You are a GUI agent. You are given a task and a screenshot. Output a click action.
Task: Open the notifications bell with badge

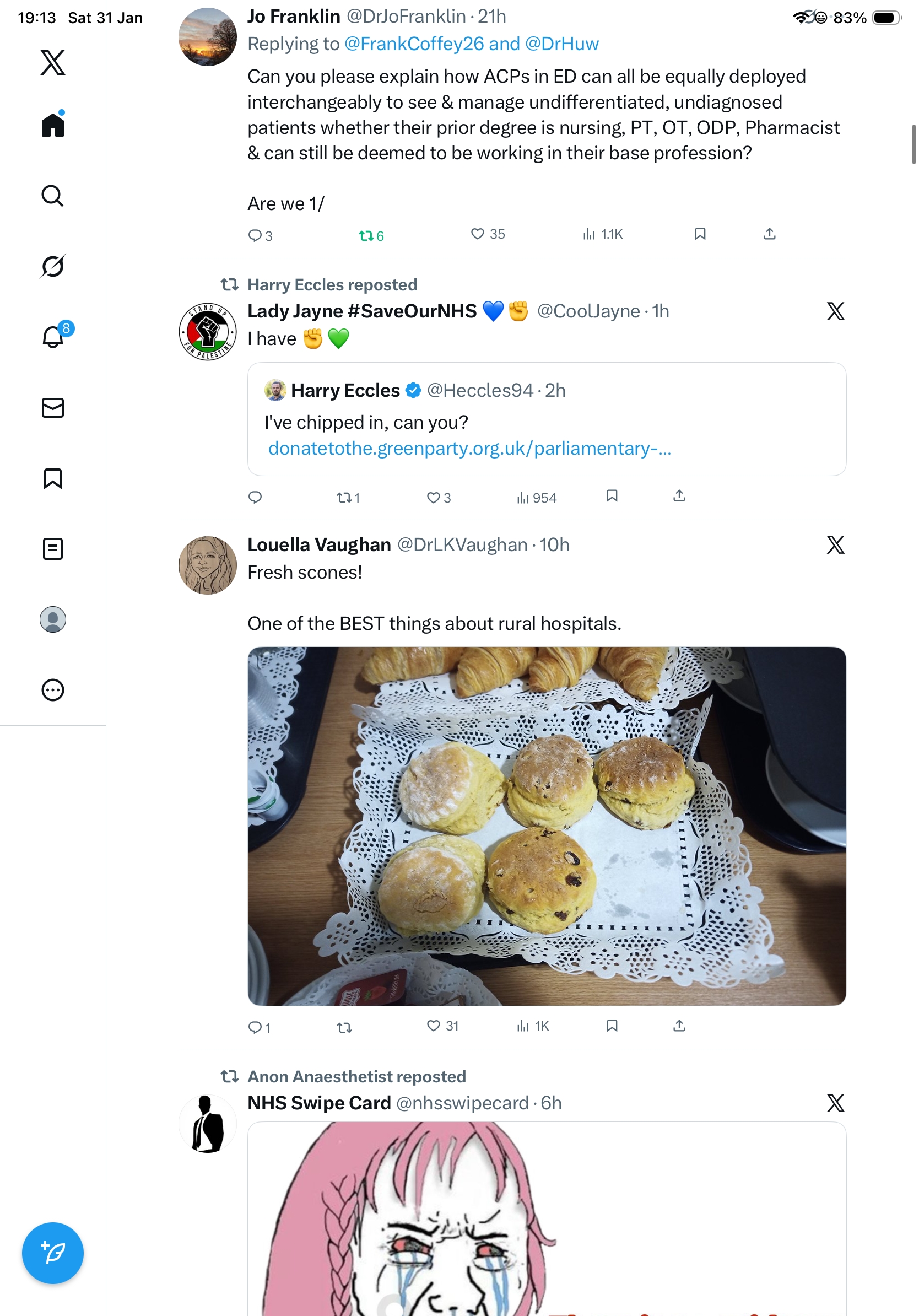pyautogui.click(x=53, y=337)
